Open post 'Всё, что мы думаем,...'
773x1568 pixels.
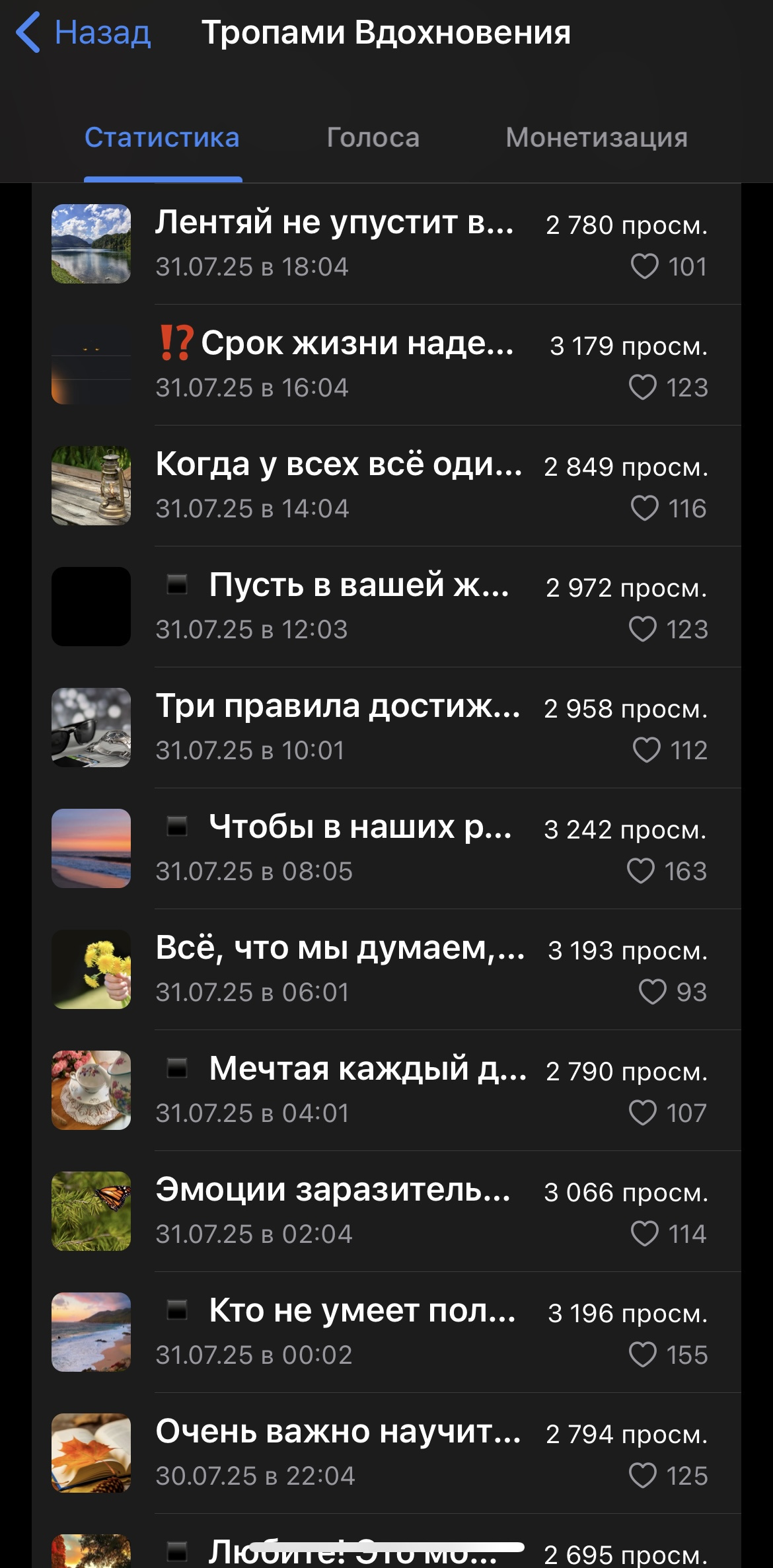[x=386, y=969]
